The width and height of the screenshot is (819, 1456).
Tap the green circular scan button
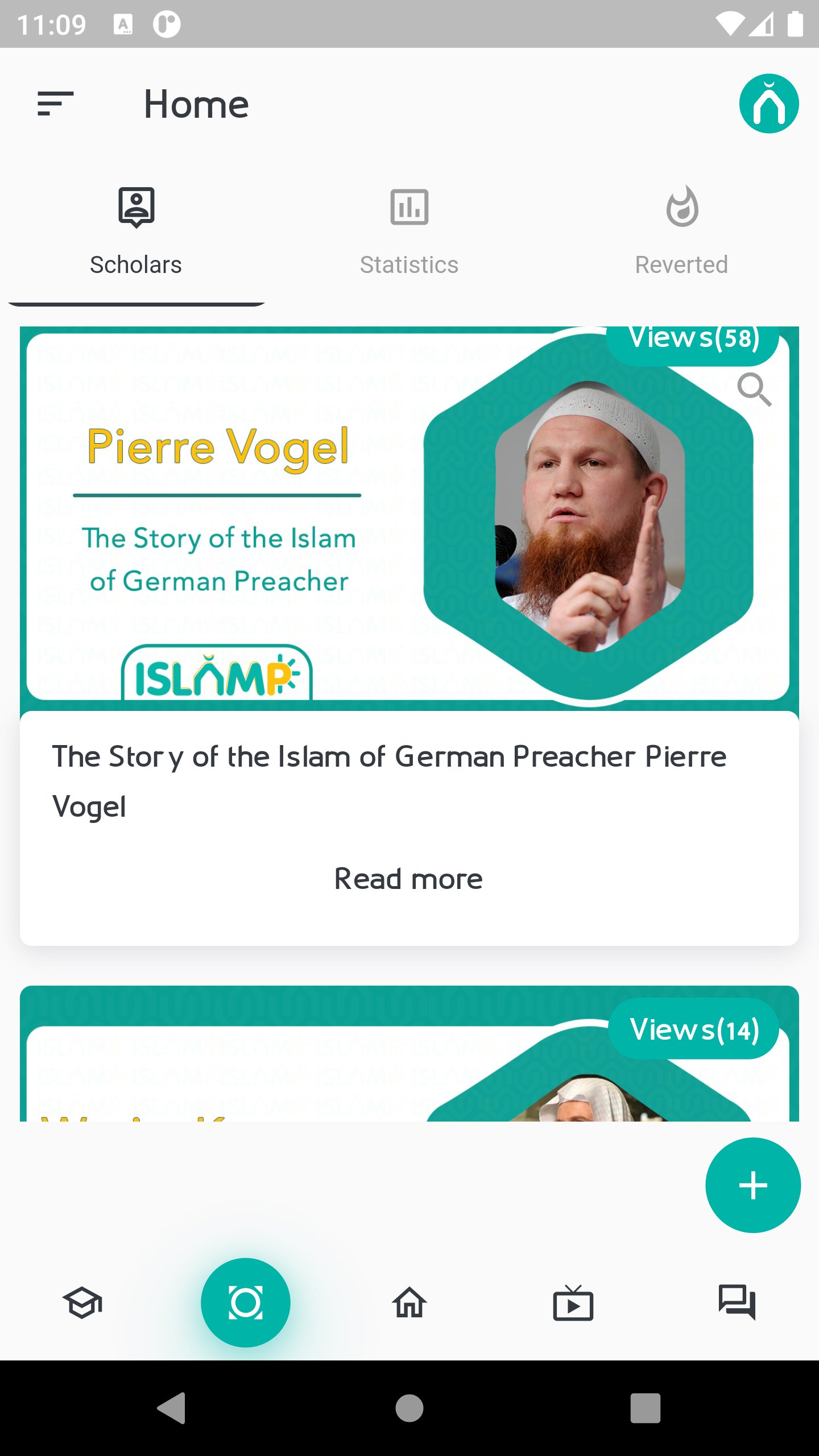coord(245,1302)
